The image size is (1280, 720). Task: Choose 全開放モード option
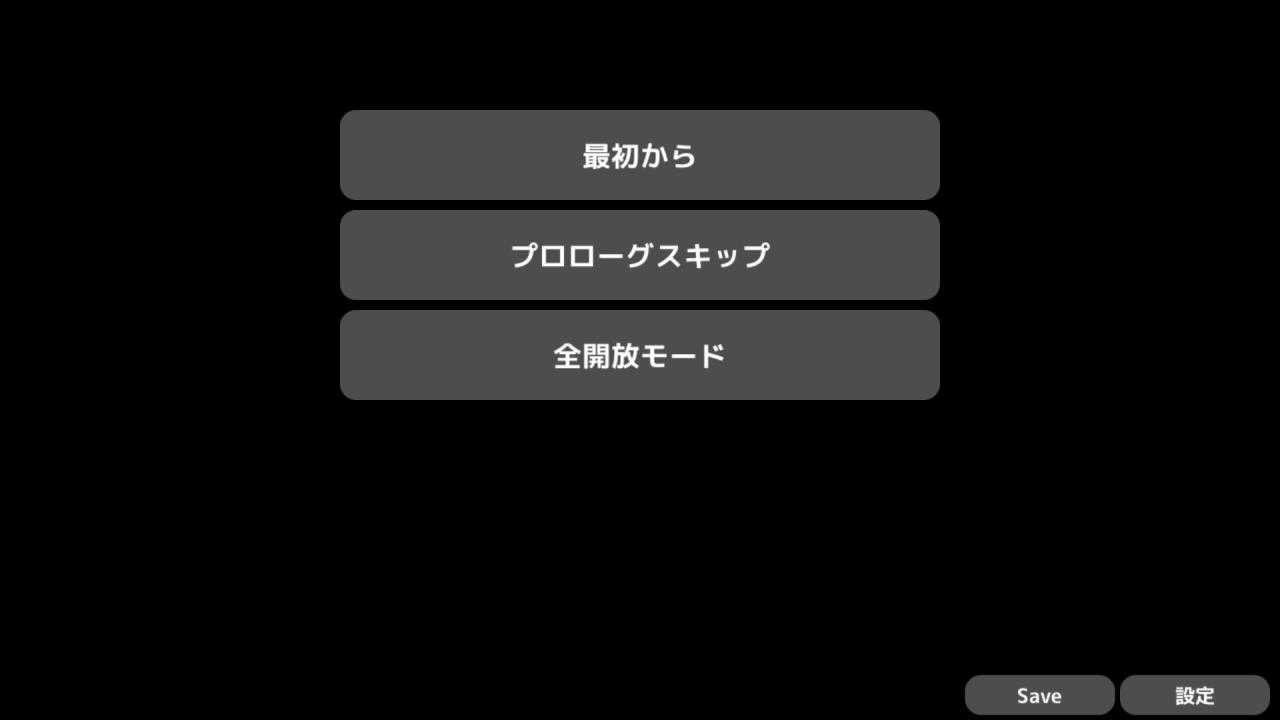point(640,355)
